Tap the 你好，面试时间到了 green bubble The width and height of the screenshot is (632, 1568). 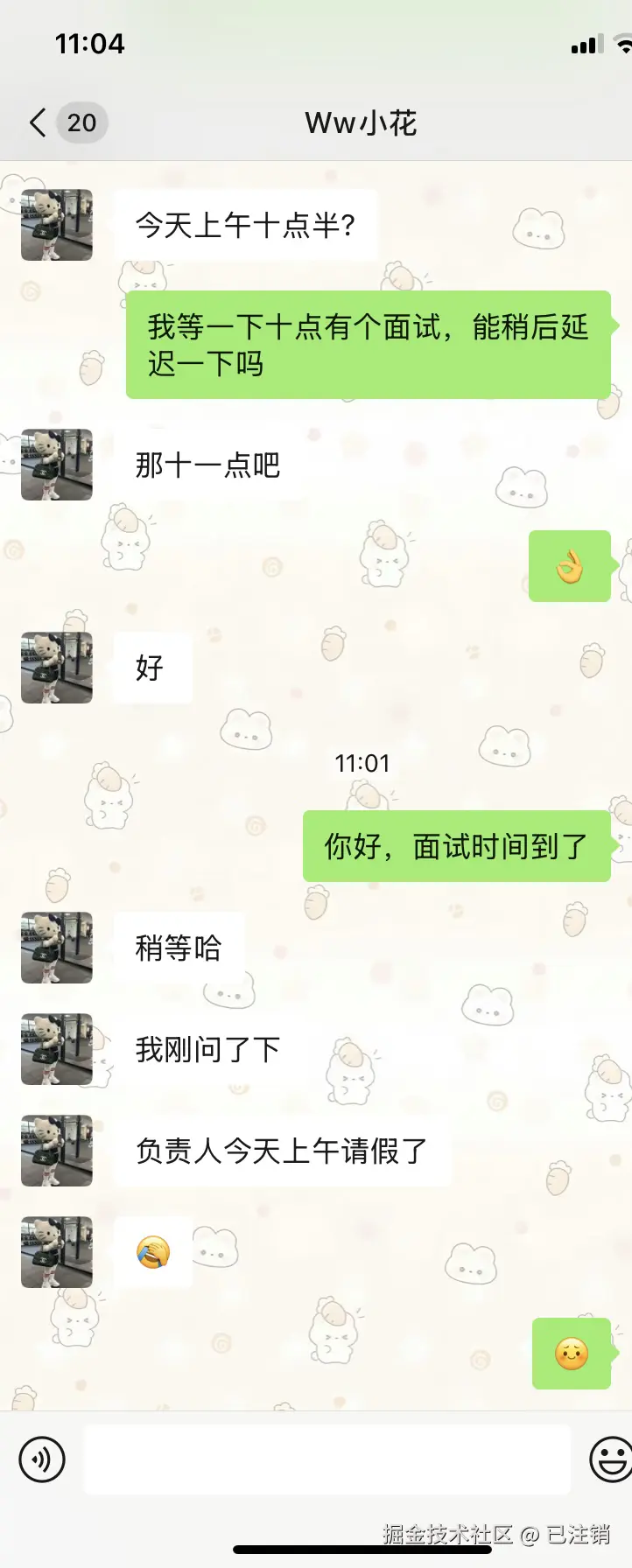(456, 846)
